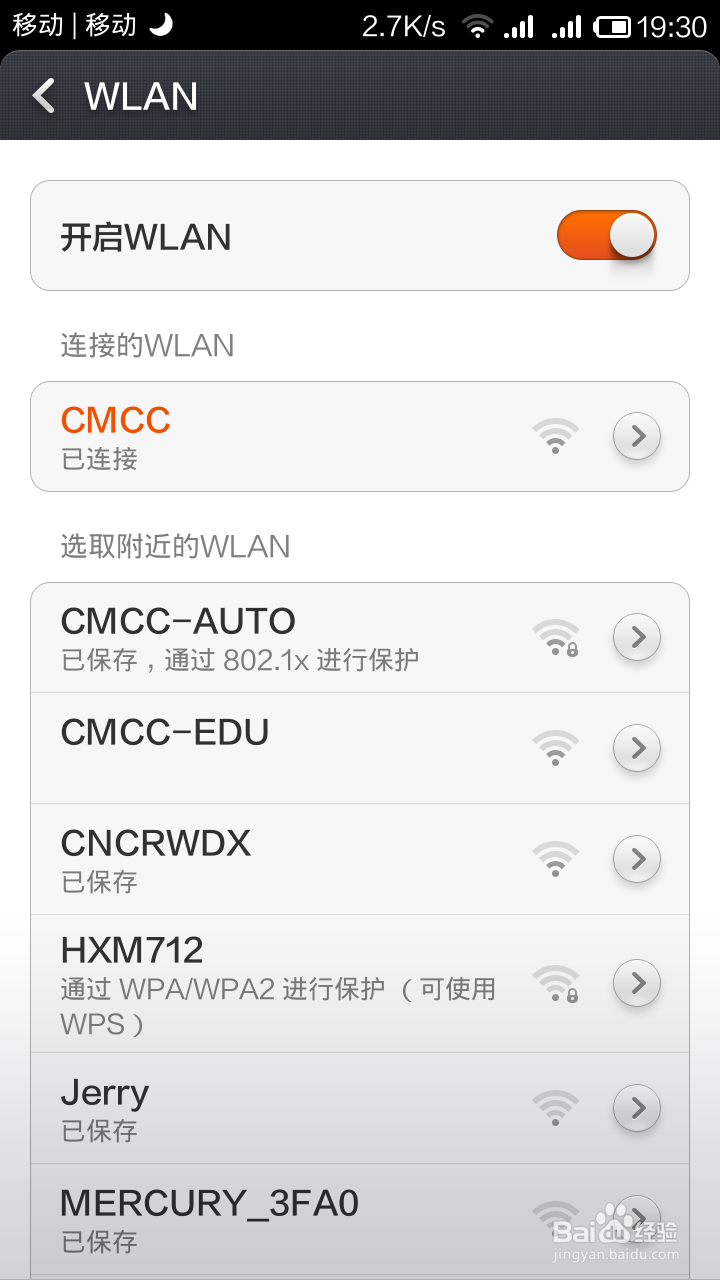Screen dimensions: 720x1280
Task: Tap the locked Wi-Fi icon beside HXM712
Action: [557, 983]
